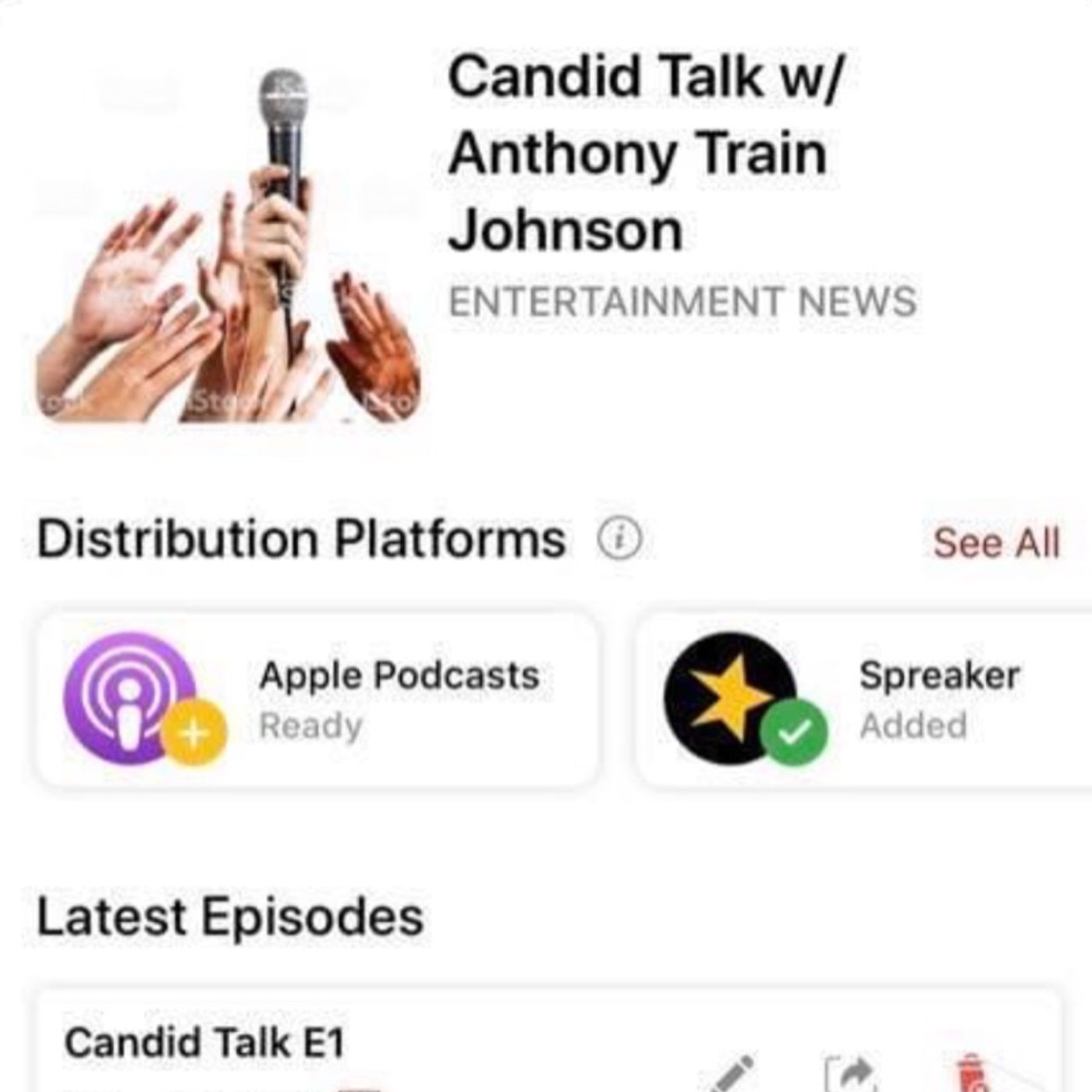The height and width of the screenshot is (1092, 1092).
Task: Delete the Candid Talk E1 episode
Action: point(971,1074)
